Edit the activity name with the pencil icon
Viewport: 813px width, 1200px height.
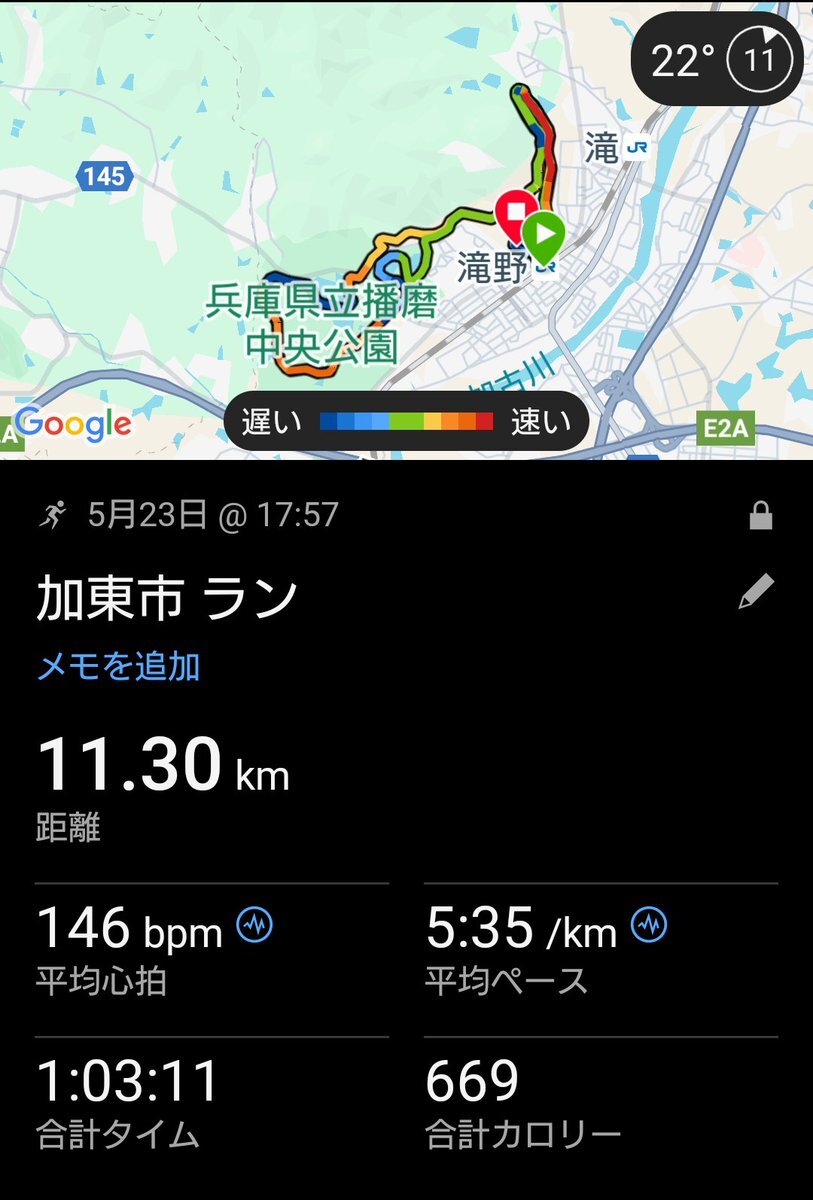(x=756, y=592)
